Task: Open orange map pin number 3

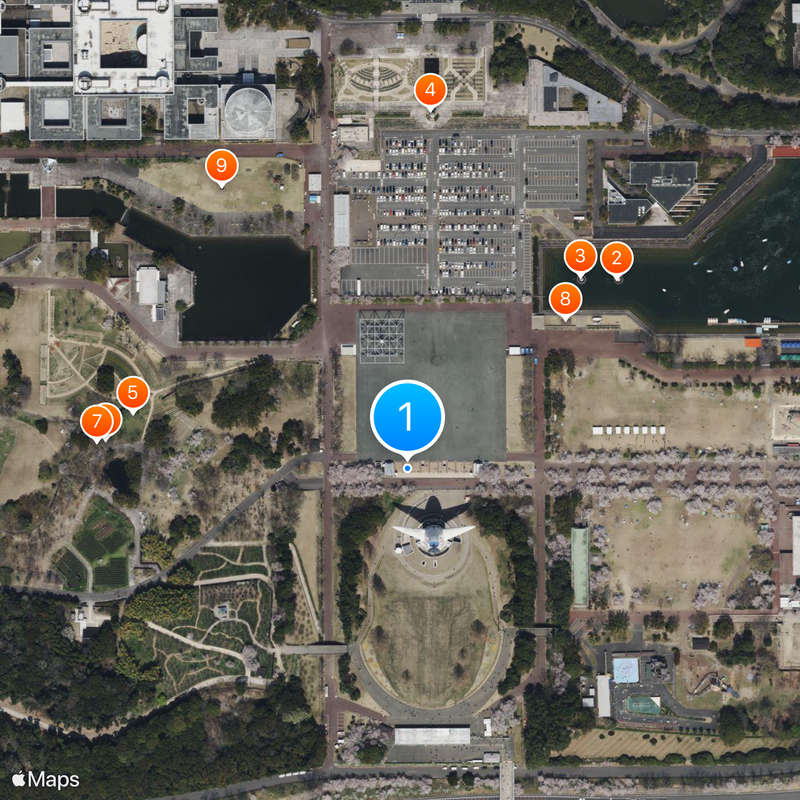Action: [580, 257]
